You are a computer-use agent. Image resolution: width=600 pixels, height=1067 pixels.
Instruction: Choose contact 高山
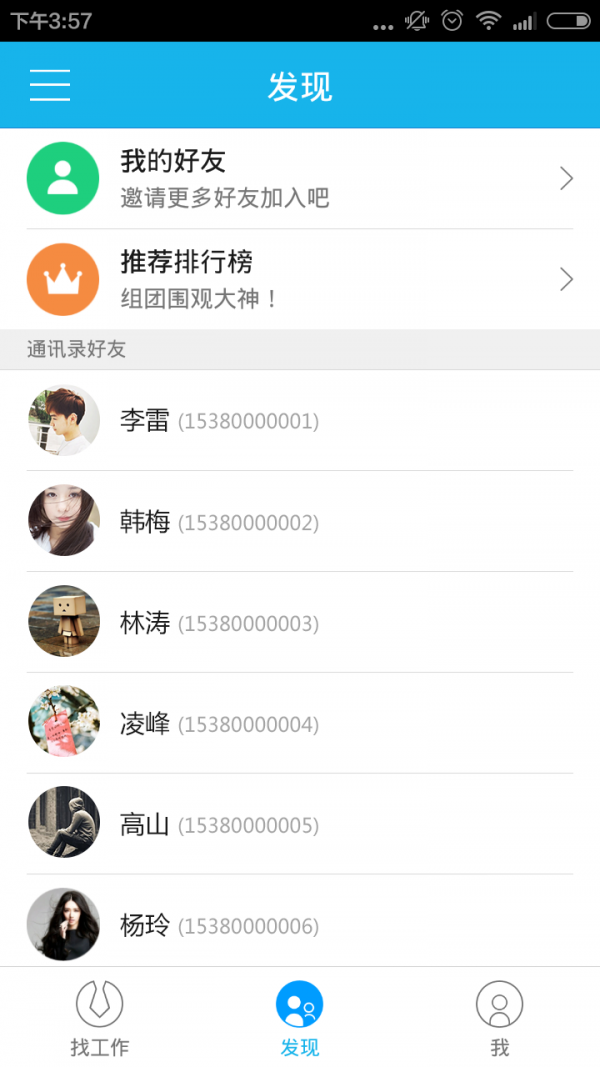(x=300, y=824)
